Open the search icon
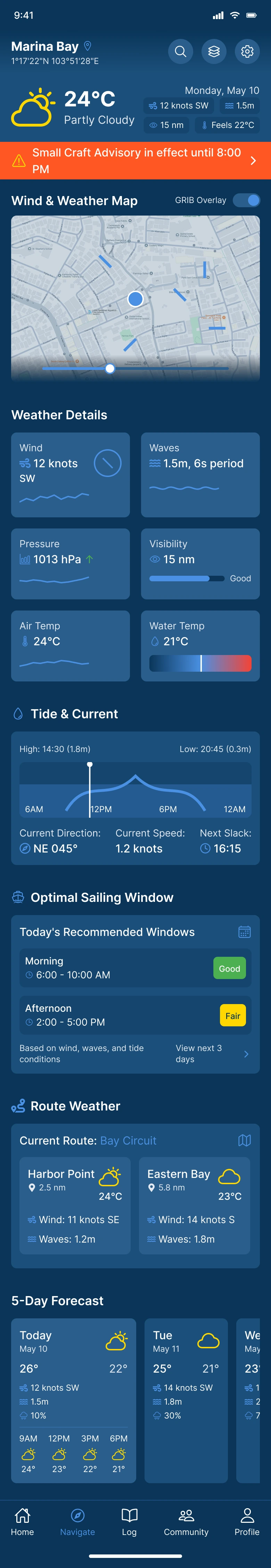271x1568 pixels. pos(180,52)
